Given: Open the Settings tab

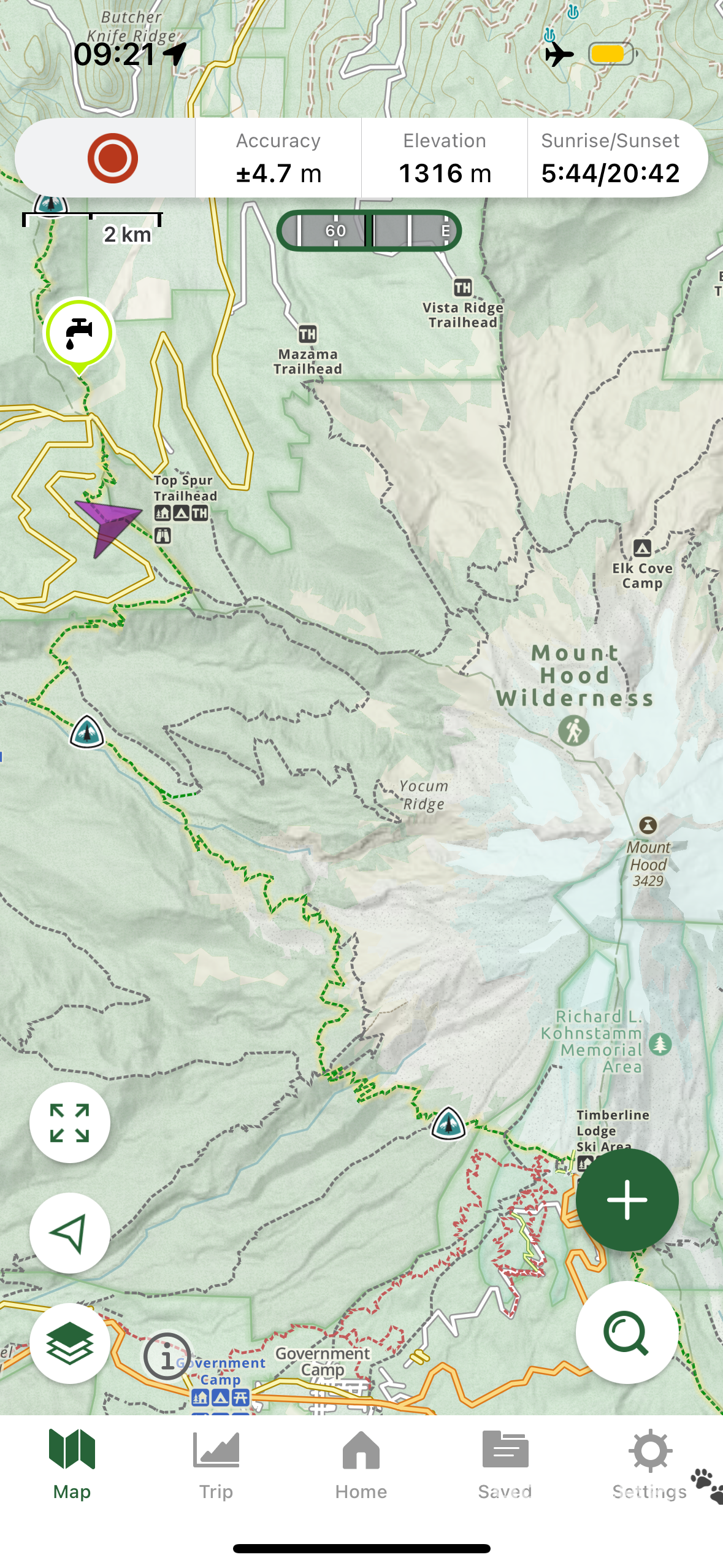Looking at the screenshot, I should (x=649, y=1465).
